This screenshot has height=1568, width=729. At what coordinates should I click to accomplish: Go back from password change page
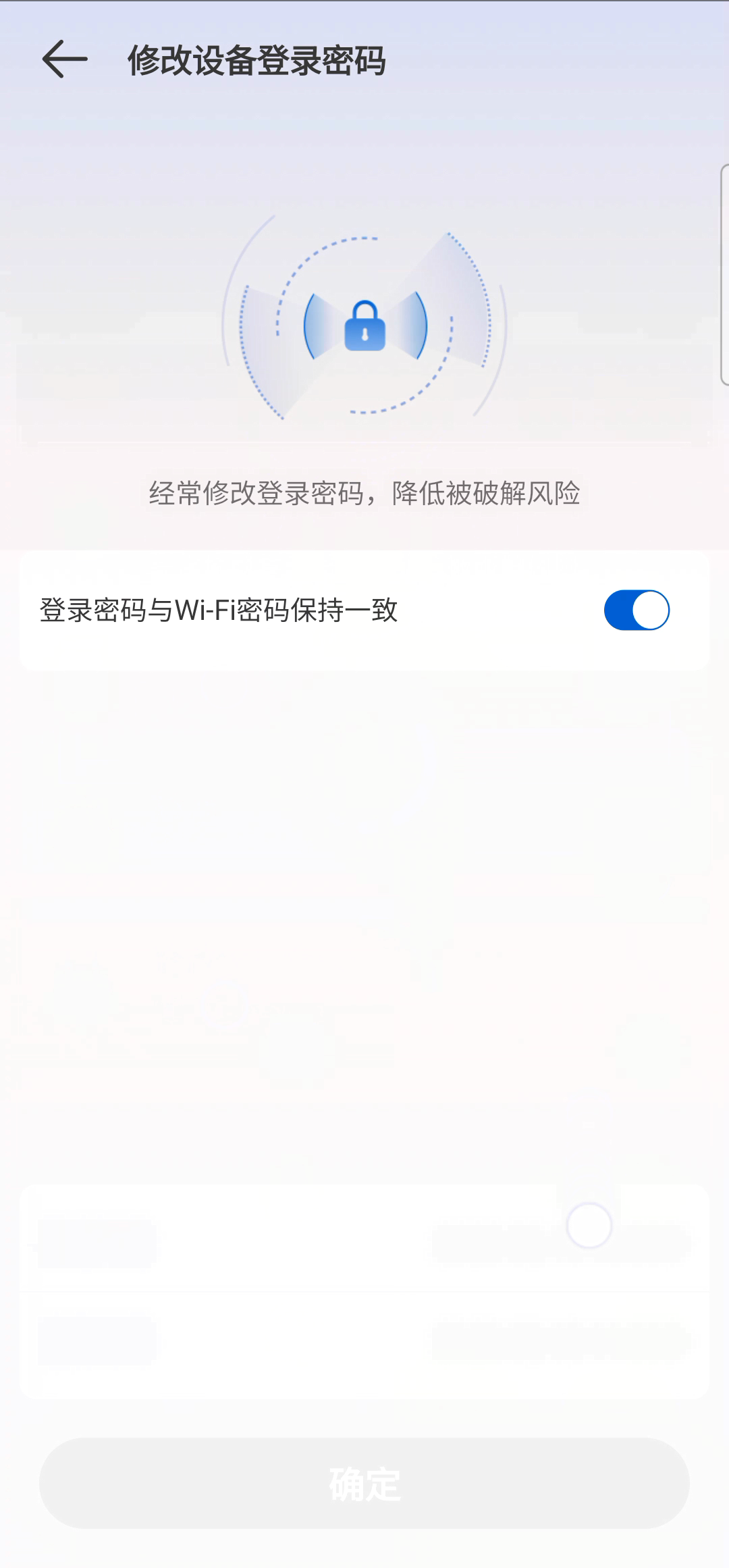(x=65, y=59)
